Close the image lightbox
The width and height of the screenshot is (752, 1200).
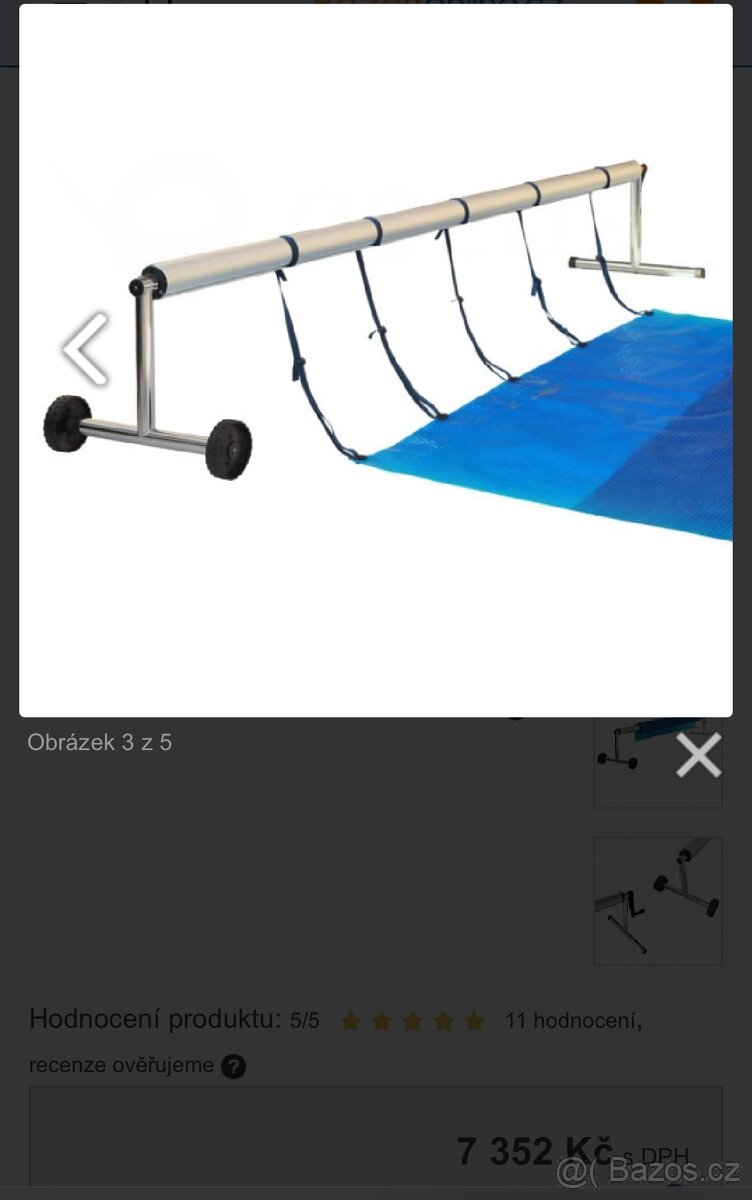[x=698, y=755]
